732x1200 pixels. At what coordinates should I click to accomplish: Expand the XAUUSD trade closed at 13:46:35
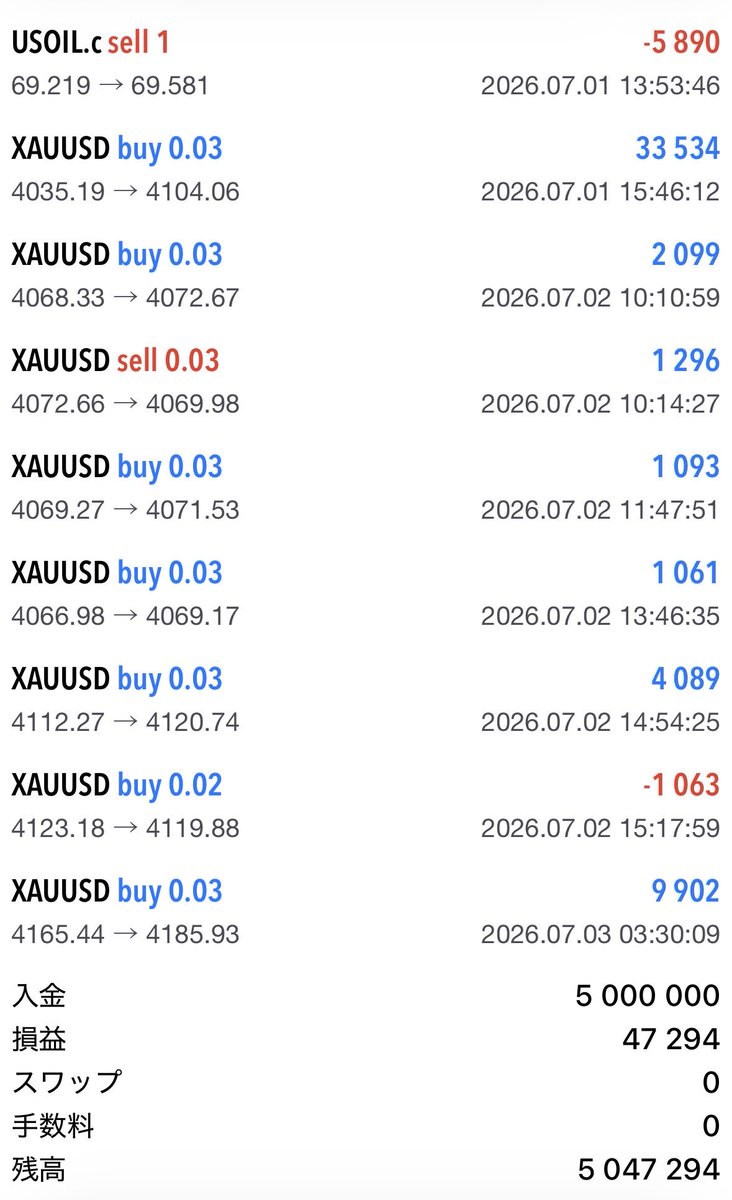tap(366, 593)
